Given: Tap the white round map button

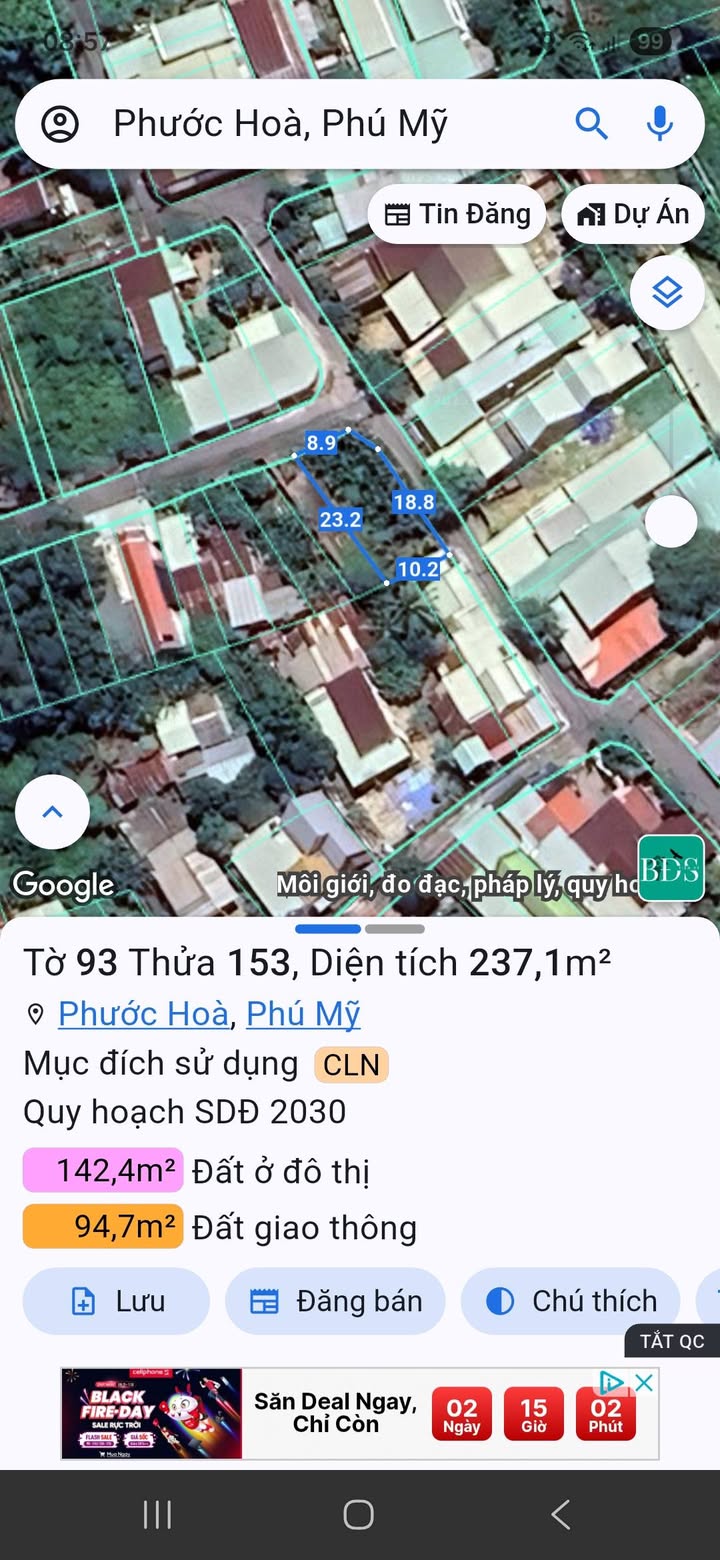Looking at the screenshot, I should tap(671, 521).
